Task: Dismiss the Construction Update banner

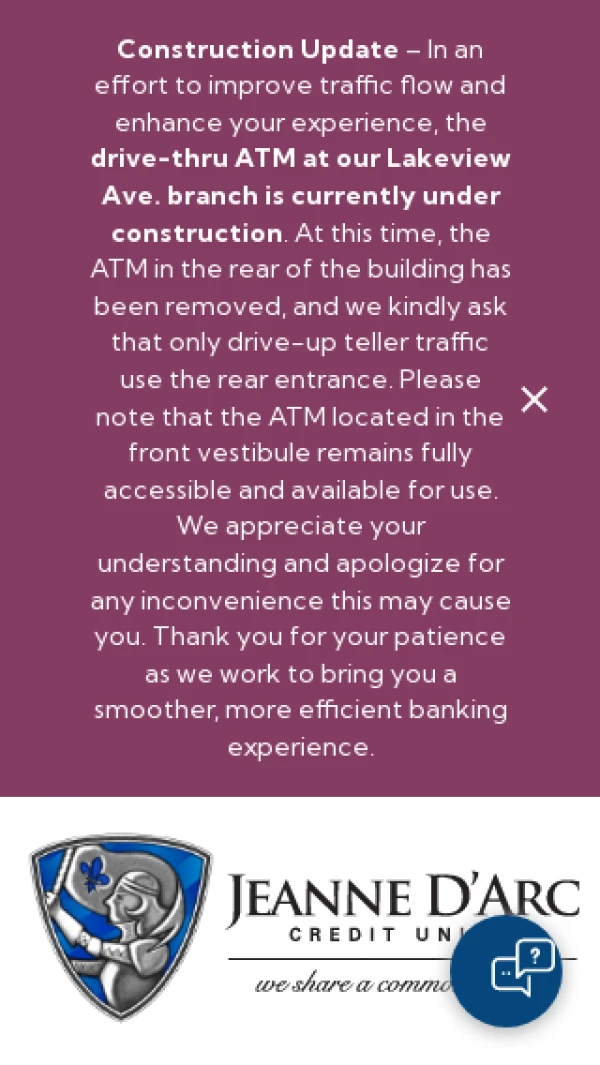Action: point(535,400)
